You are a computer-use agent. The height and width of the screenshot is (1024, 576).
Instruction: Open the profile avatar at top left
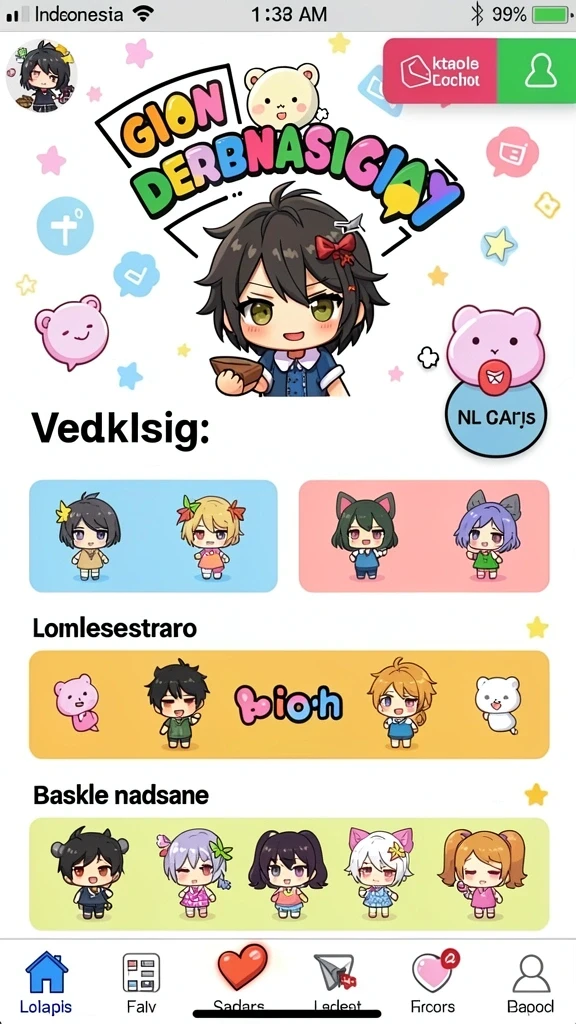[x=40, y=76]
